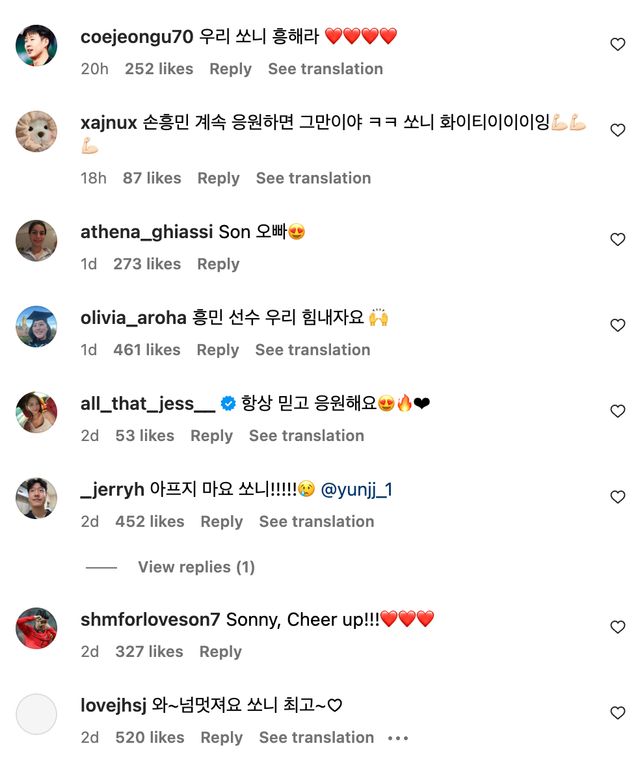
Task: Show likes on olivia_aroha's comment
Action: point(147,350)
